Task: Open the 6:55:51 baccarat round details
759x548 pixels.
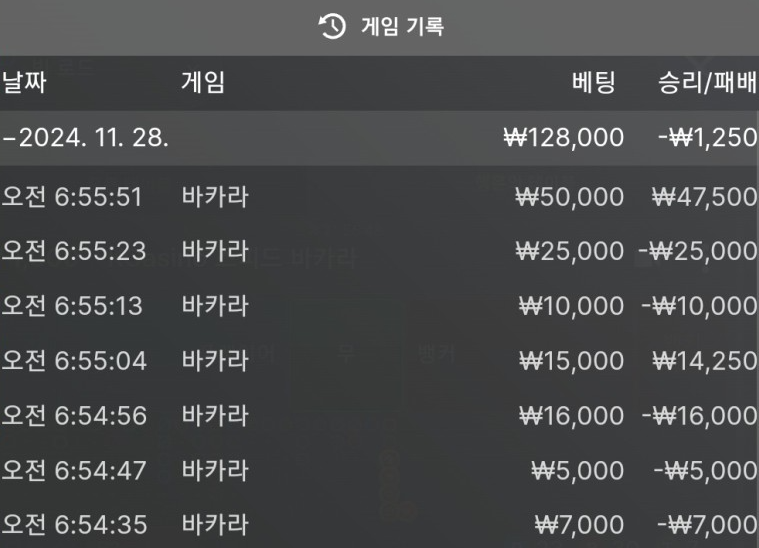Action: pyautogui.click(x=379, y=196)
